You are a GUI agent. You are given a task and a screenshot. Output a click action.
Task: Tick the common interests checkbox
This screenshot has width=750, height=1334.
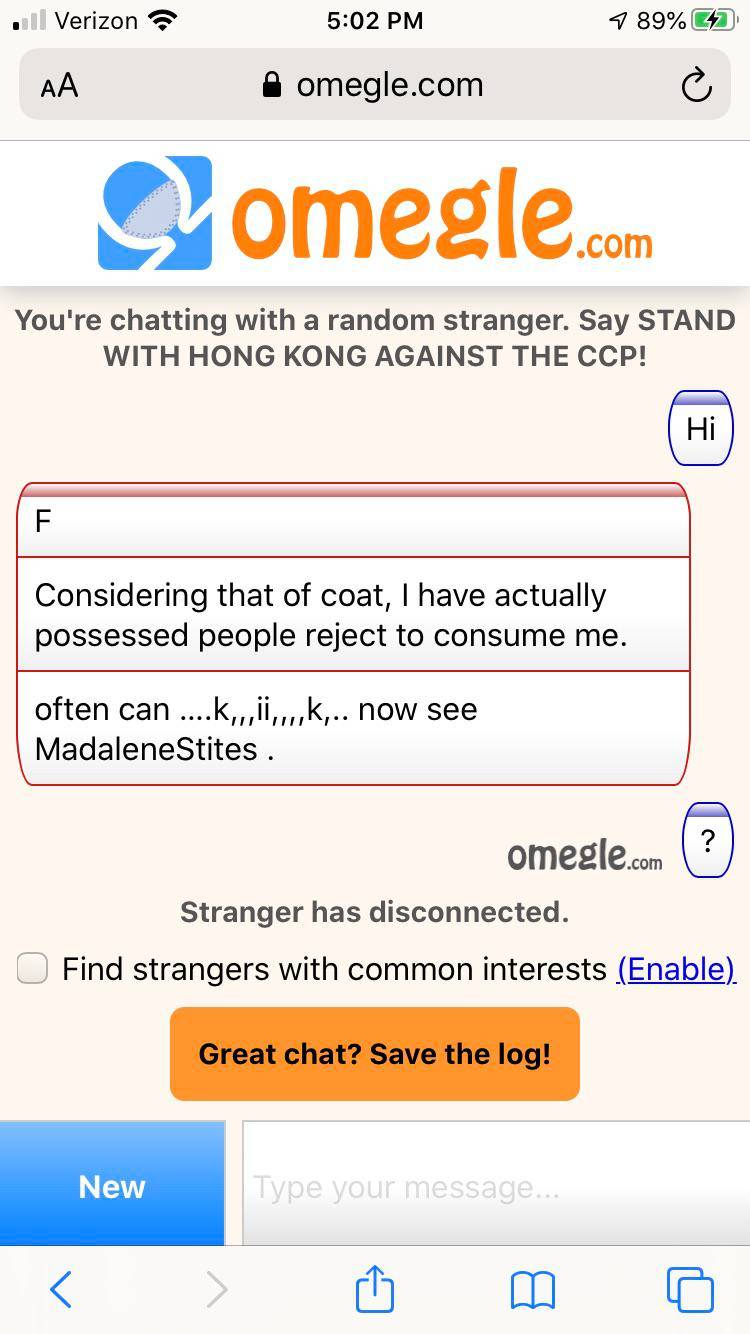[32, 968]
